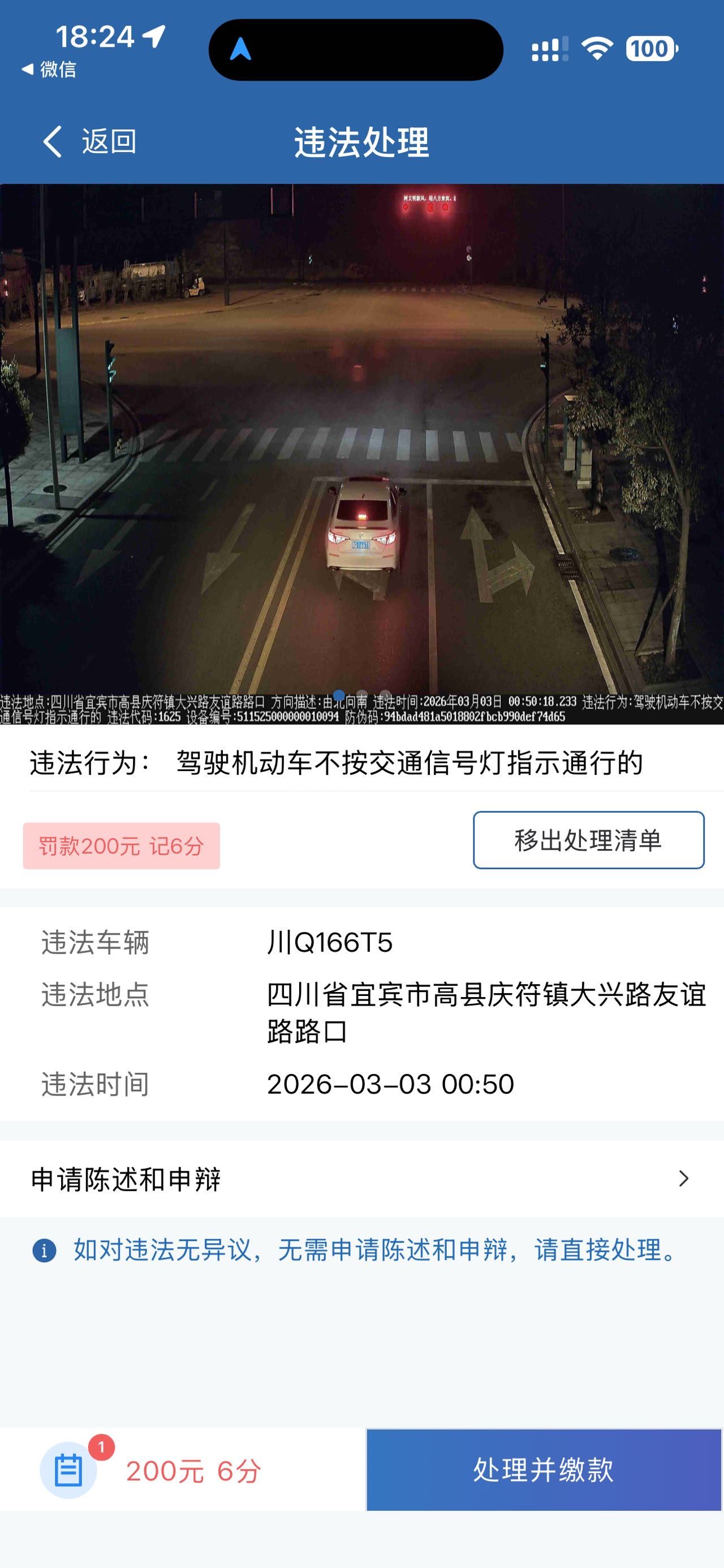
Task: Tap the 返回 back button
Action: [x=89, y=142]
